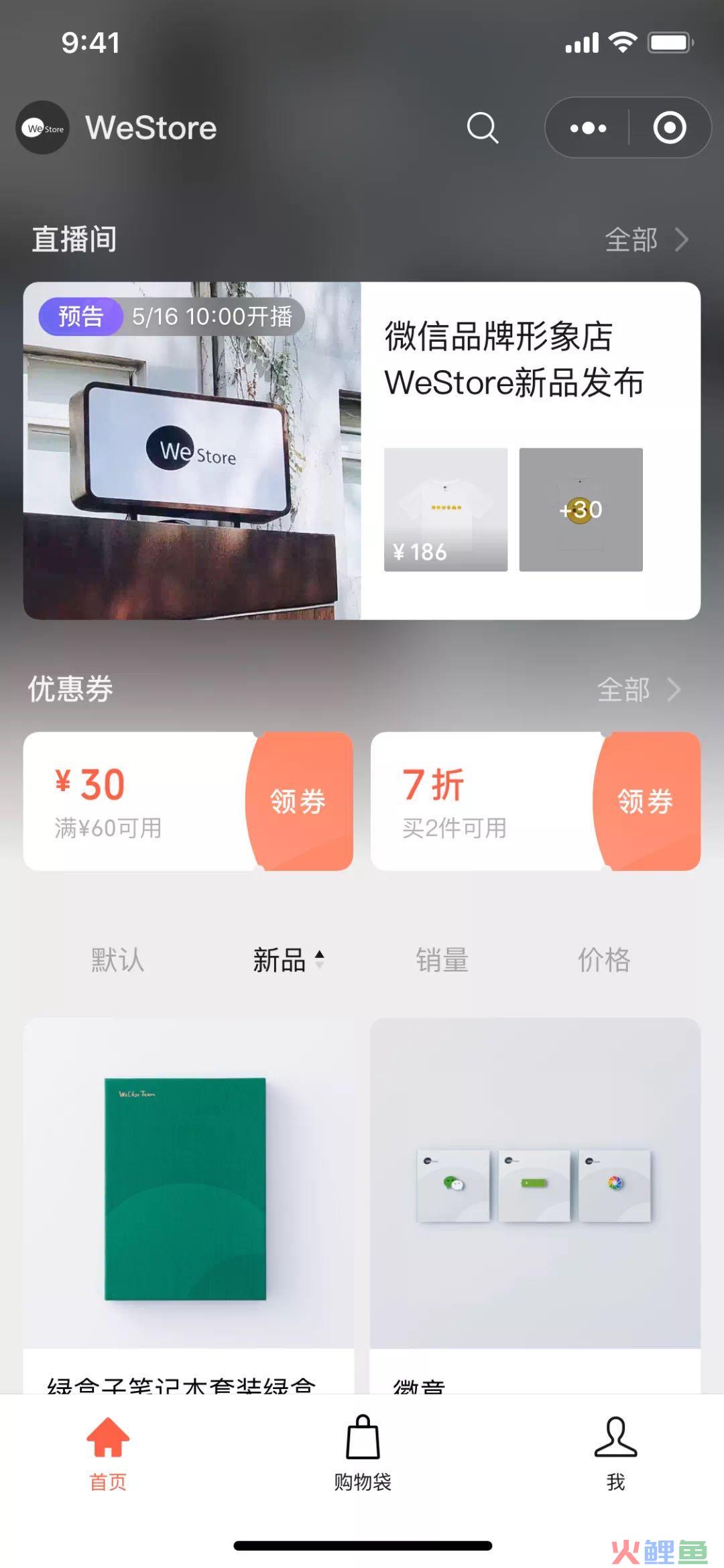Open the mini program more options menu
This screenshot has width=724, height=1568.
[x=588, y=127]
